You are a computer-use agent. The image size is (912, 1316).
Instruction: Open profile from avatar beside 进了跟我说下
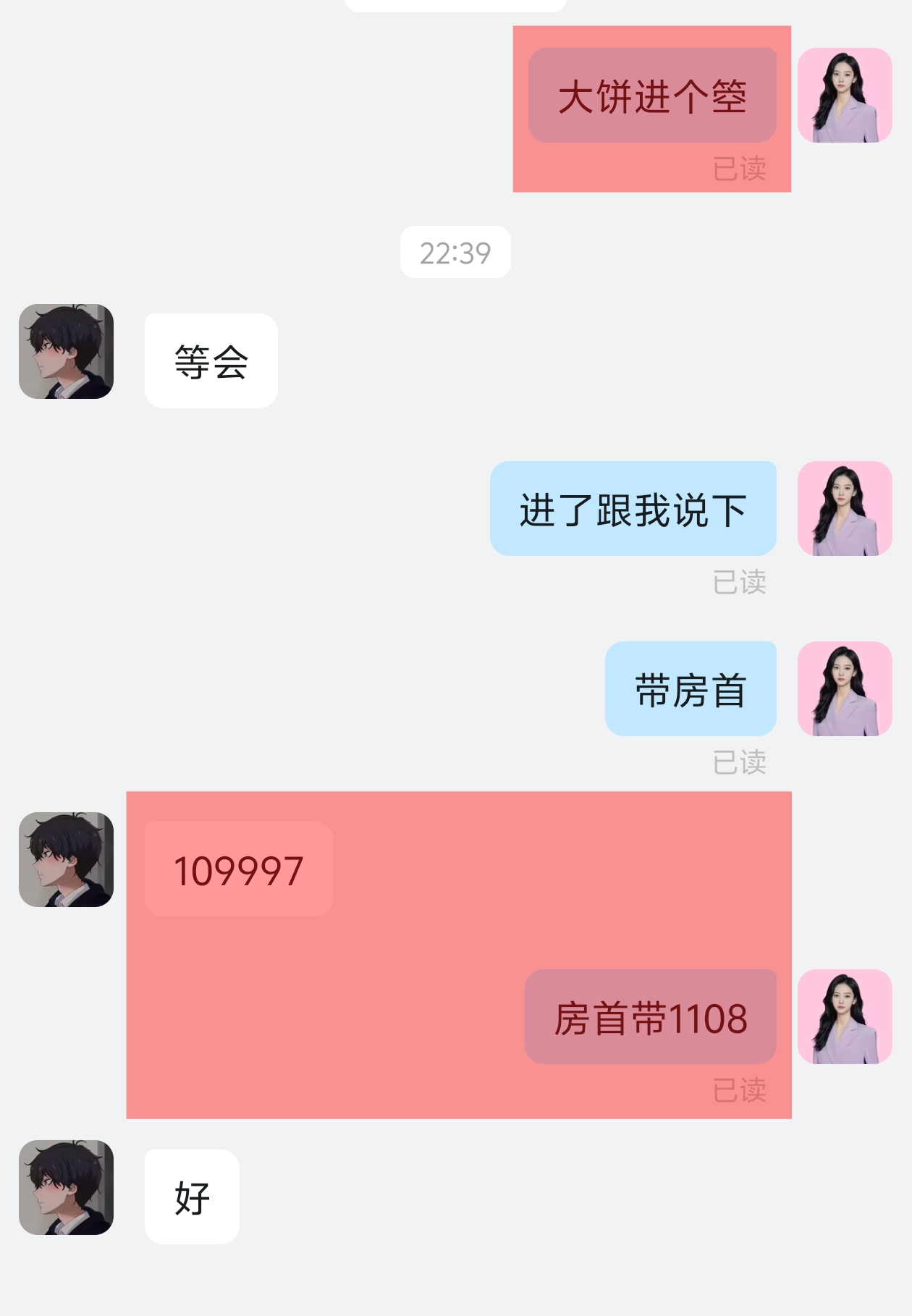pyautogui.click(x=845, y=509)
